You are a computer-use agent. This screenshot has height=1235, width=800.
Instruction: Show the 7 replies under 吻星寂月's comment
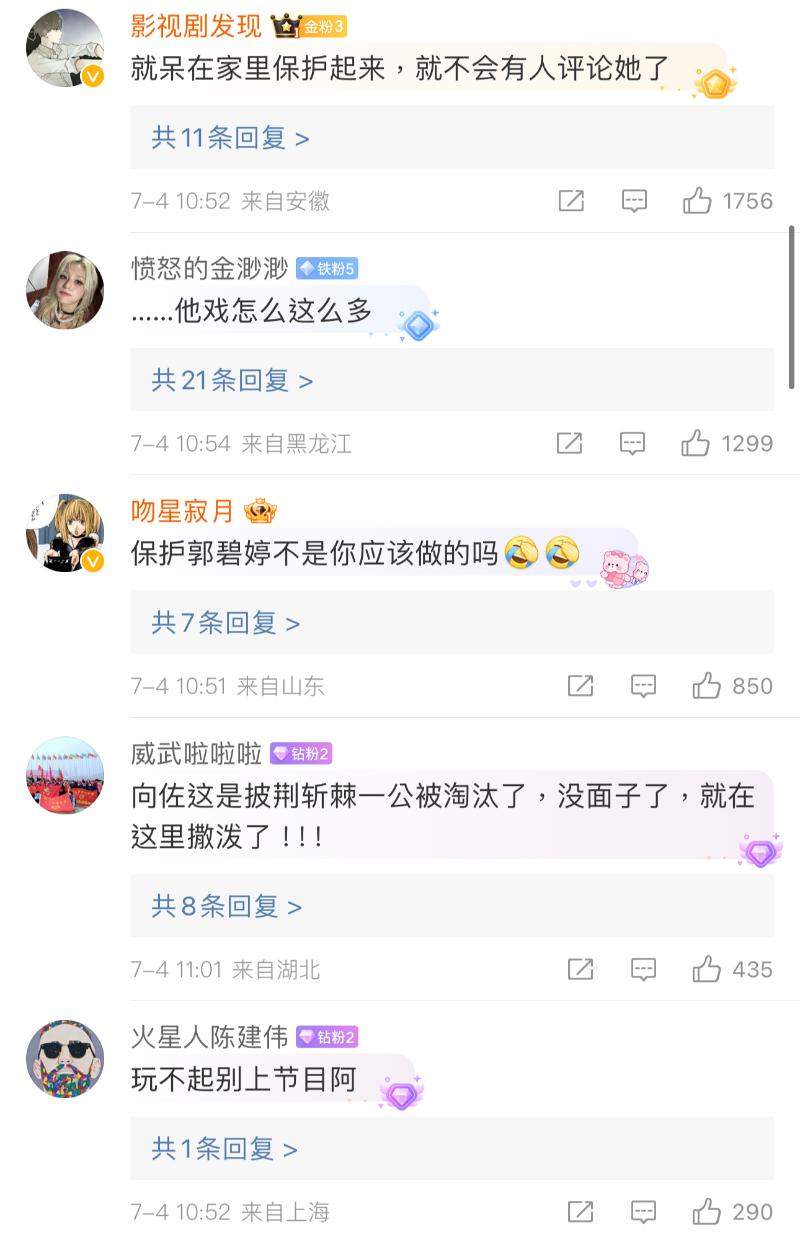(x=226, y=623)
